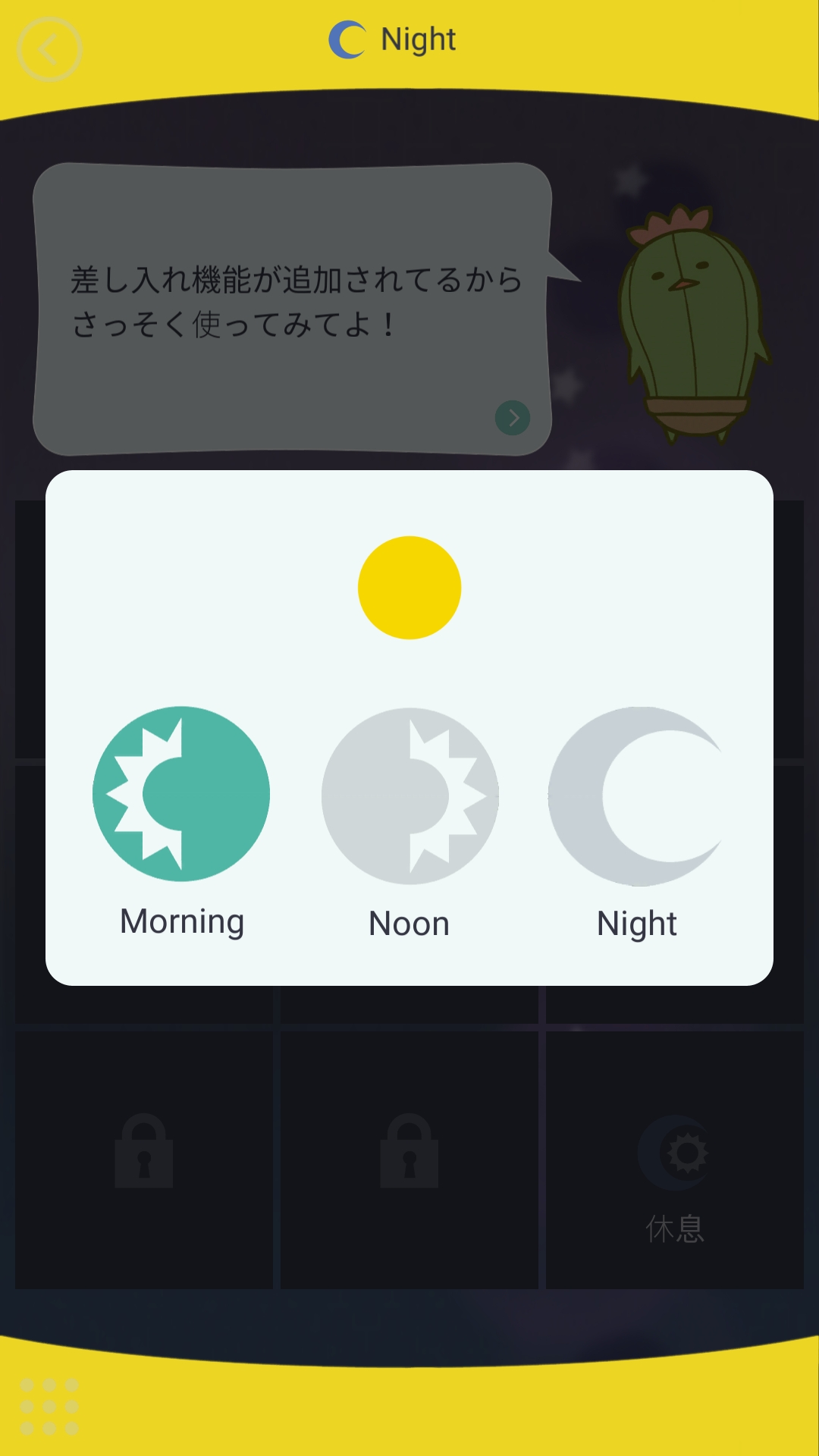
Task: Go back with the arrow icon
Action: [x=49, y=50]
